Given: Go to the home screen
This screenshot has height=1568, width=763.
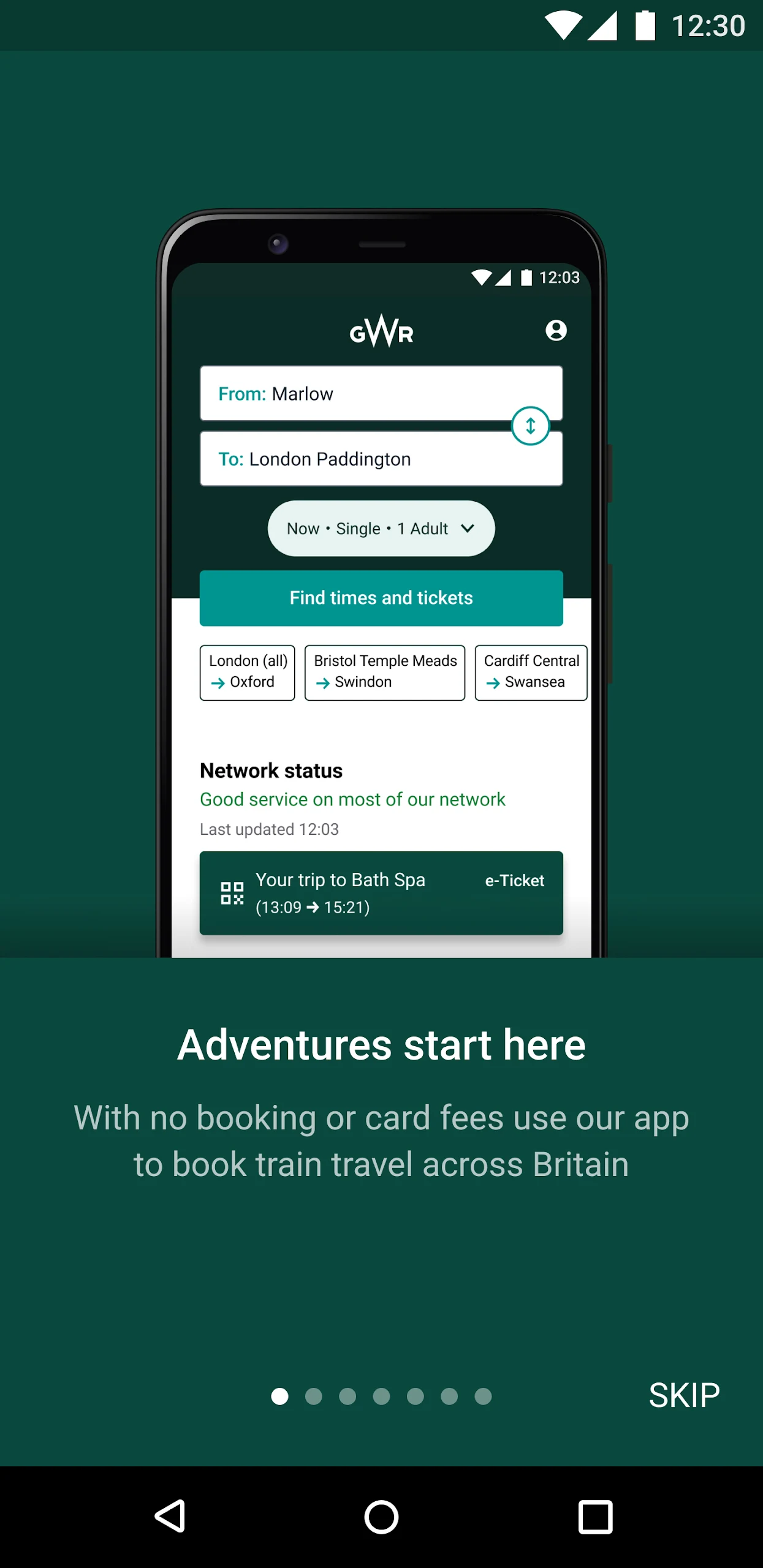Looking at the screenshot, I should pyautogui.click(x=381, y=1517).
